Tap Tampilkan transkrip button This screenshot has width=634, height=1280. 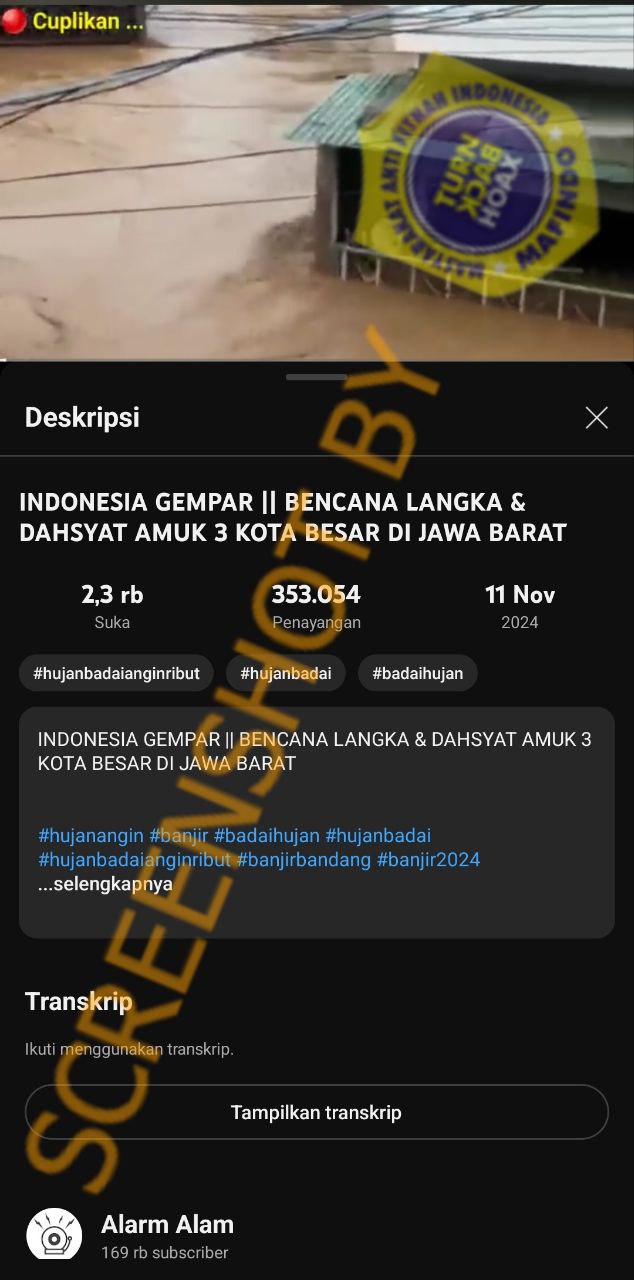pos(316,1112)
